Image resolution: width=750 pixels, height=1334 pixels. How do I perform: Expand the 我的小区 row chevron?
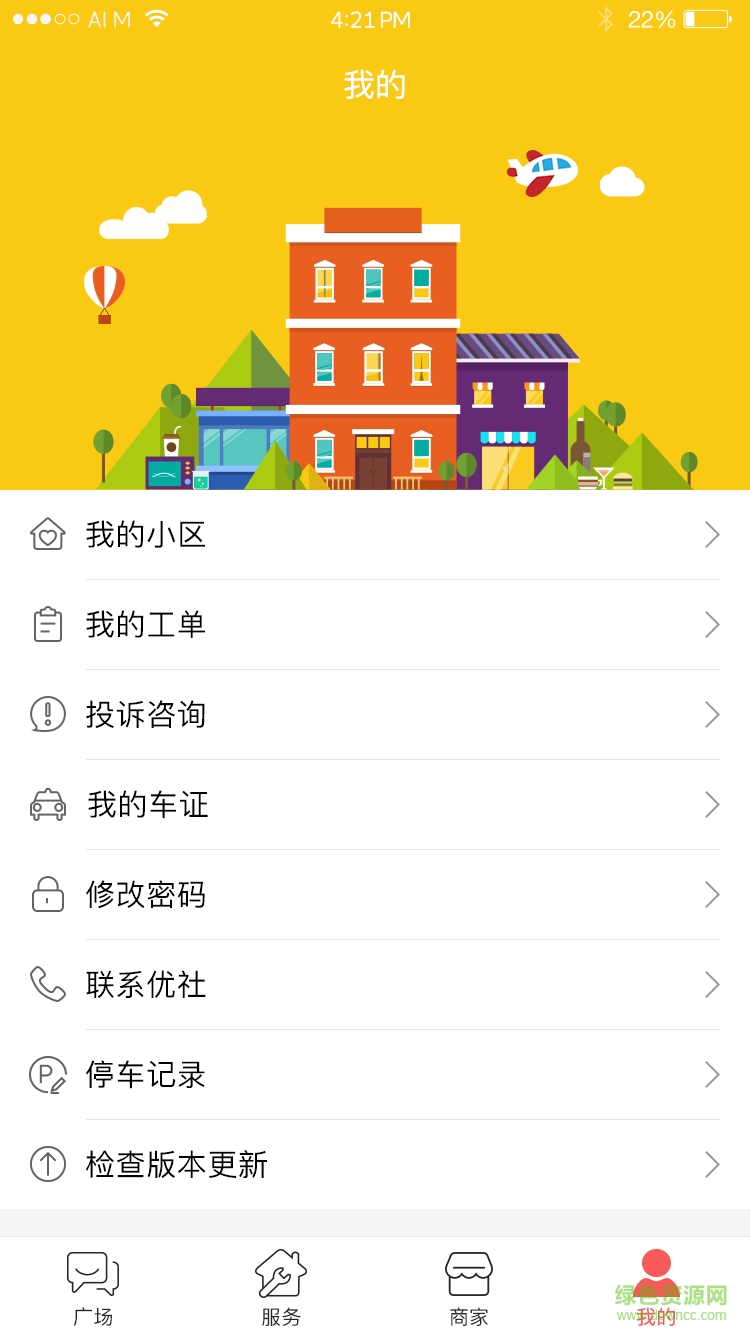coord(712,534)
